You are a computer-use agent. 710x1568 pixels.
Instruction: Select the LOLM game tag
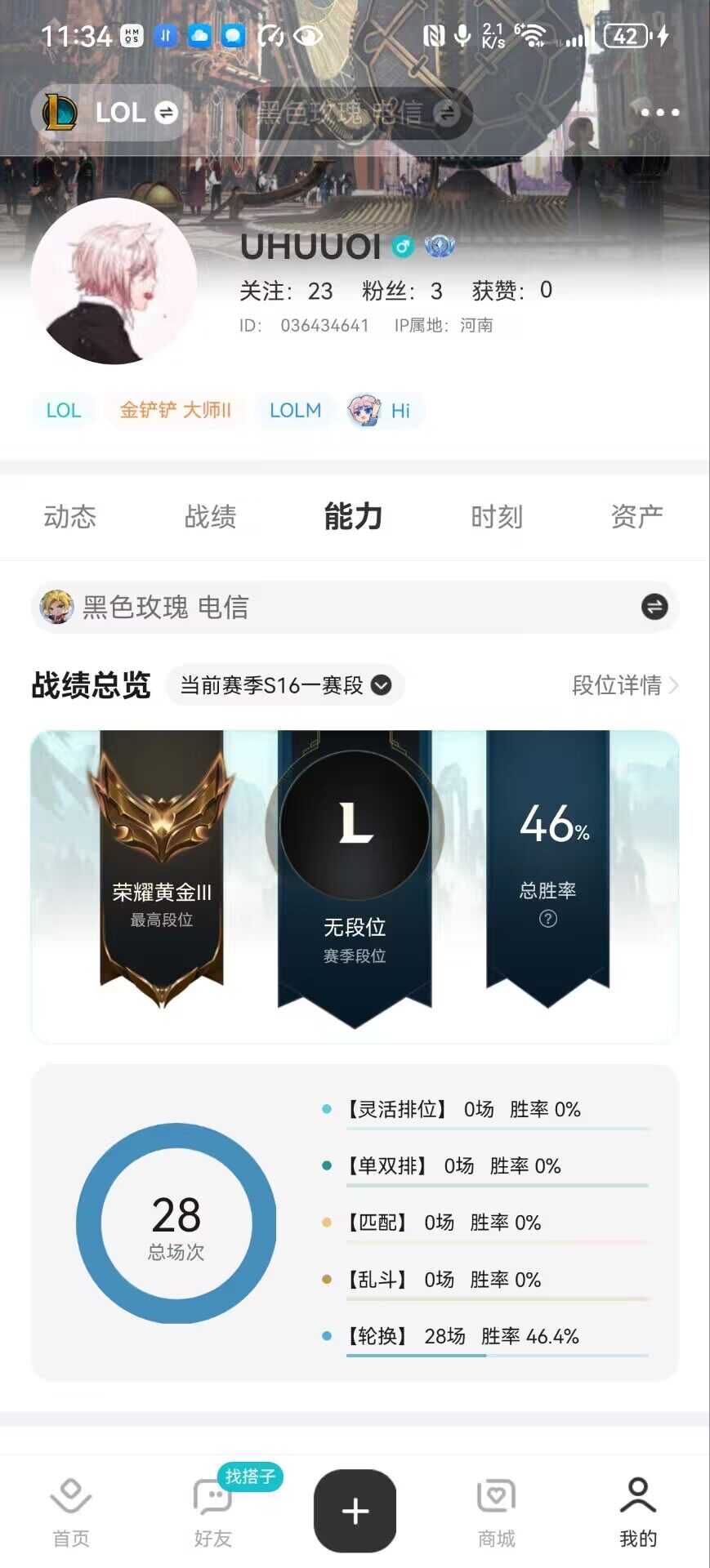click(x=295, y=410)
